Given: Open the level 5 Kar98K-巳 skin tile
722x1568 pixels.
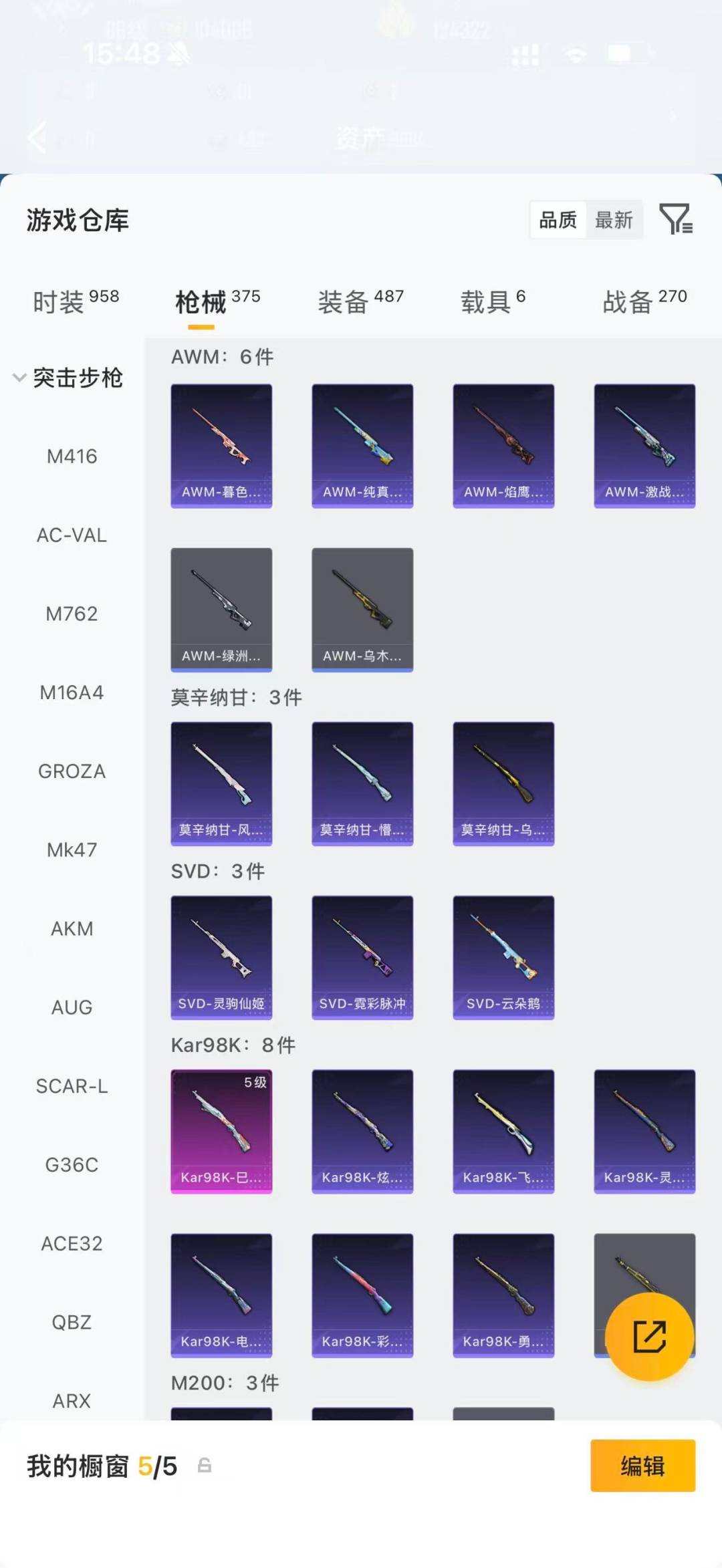Looking at the screenshot, I should [221, 1131].
